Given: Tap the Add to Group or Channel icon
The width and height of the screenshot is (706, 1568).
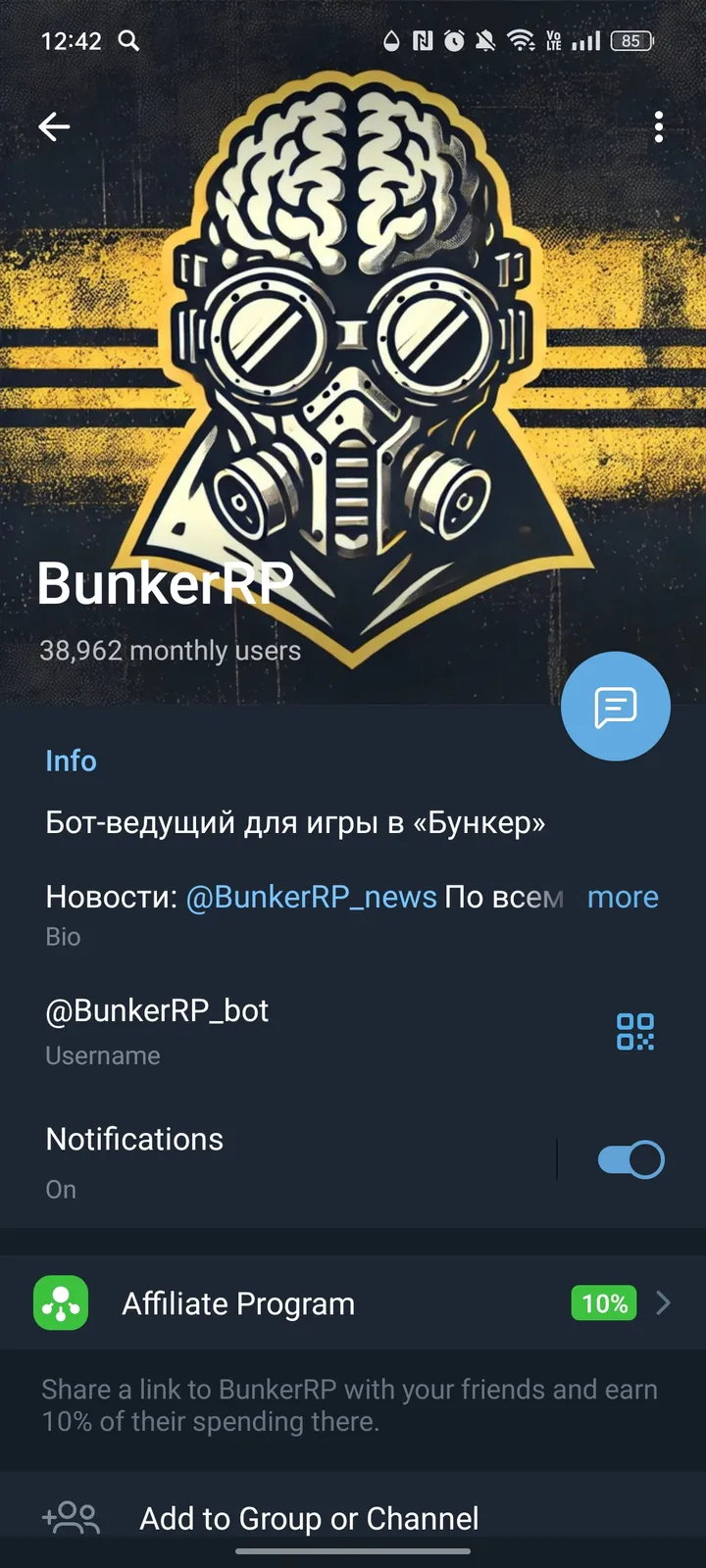Looking at the screenshot, I should pos(69,1517).
